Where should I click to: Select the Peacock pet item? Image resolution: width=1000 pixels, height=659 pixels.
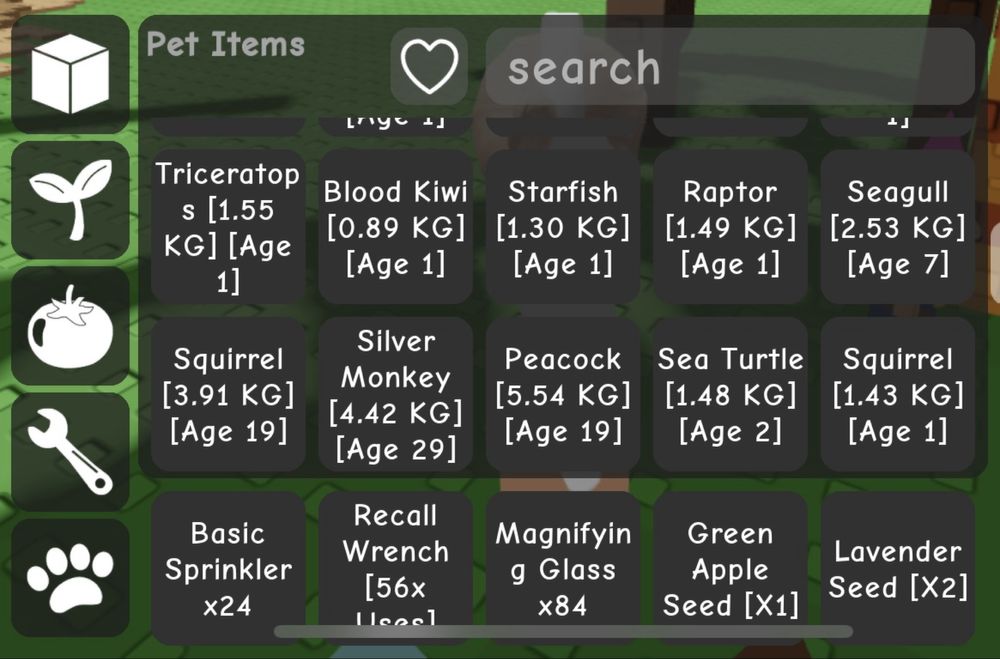(x=563, y=395)
